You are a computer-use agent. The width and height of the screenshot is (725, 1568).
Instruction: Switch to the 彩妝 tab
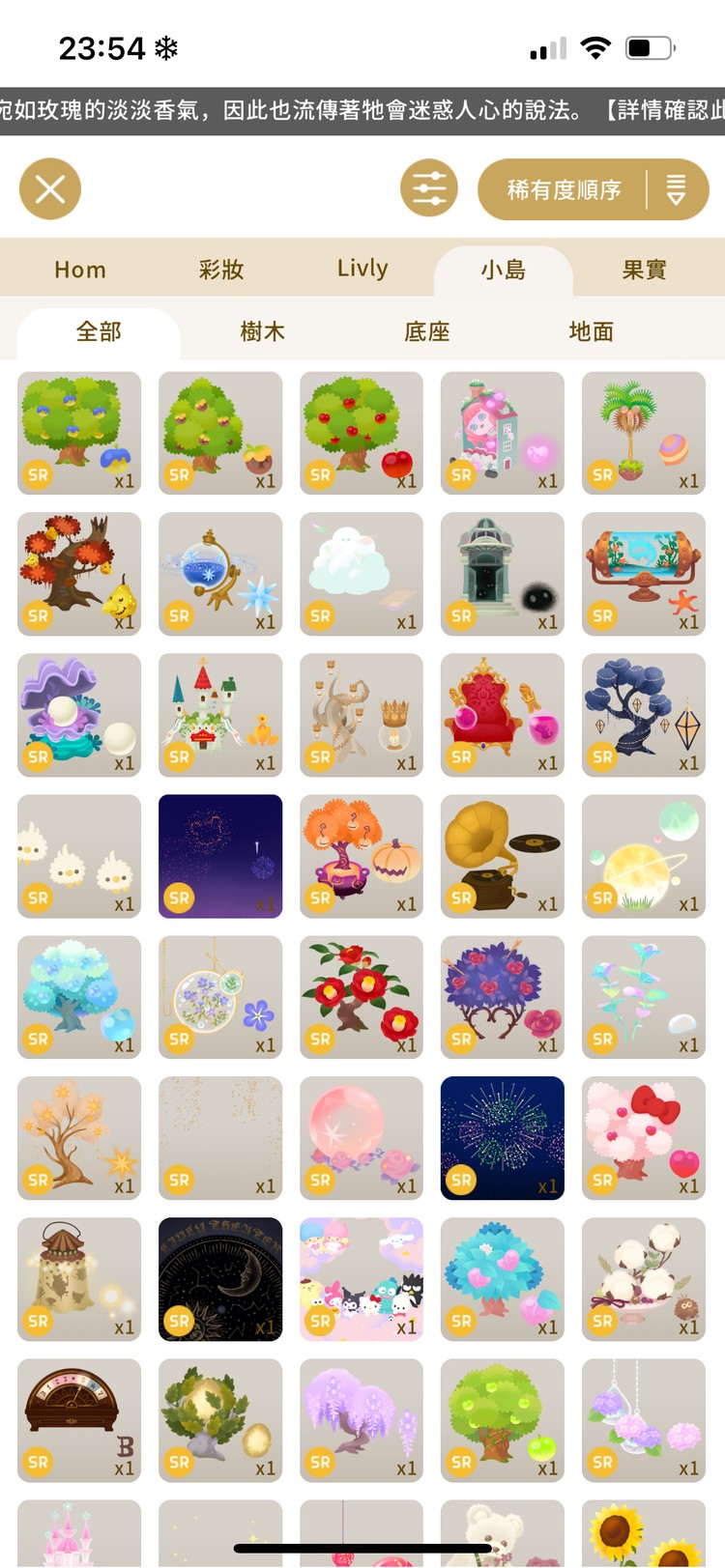pos(220,270)
